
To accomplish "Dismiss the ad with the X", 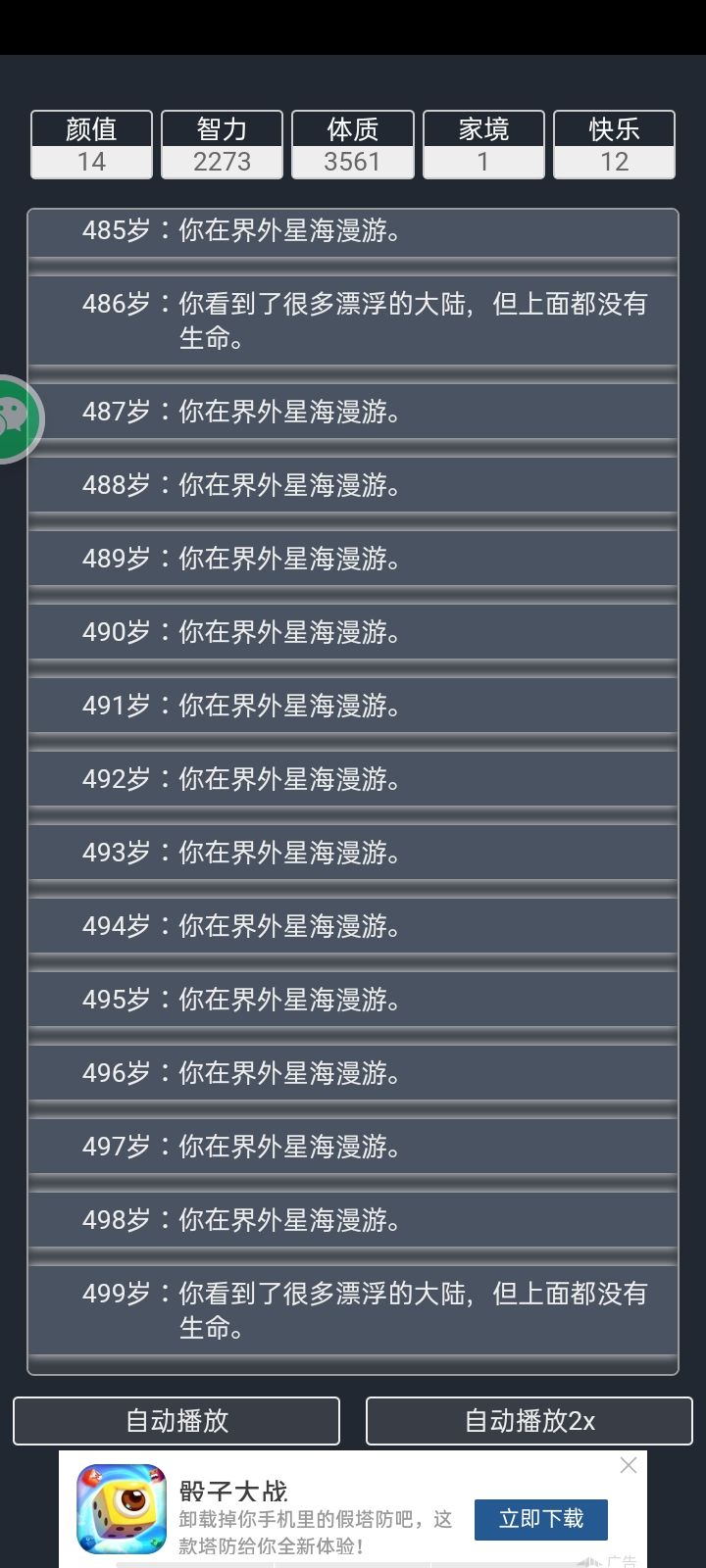I will (x=629, y=1465).
